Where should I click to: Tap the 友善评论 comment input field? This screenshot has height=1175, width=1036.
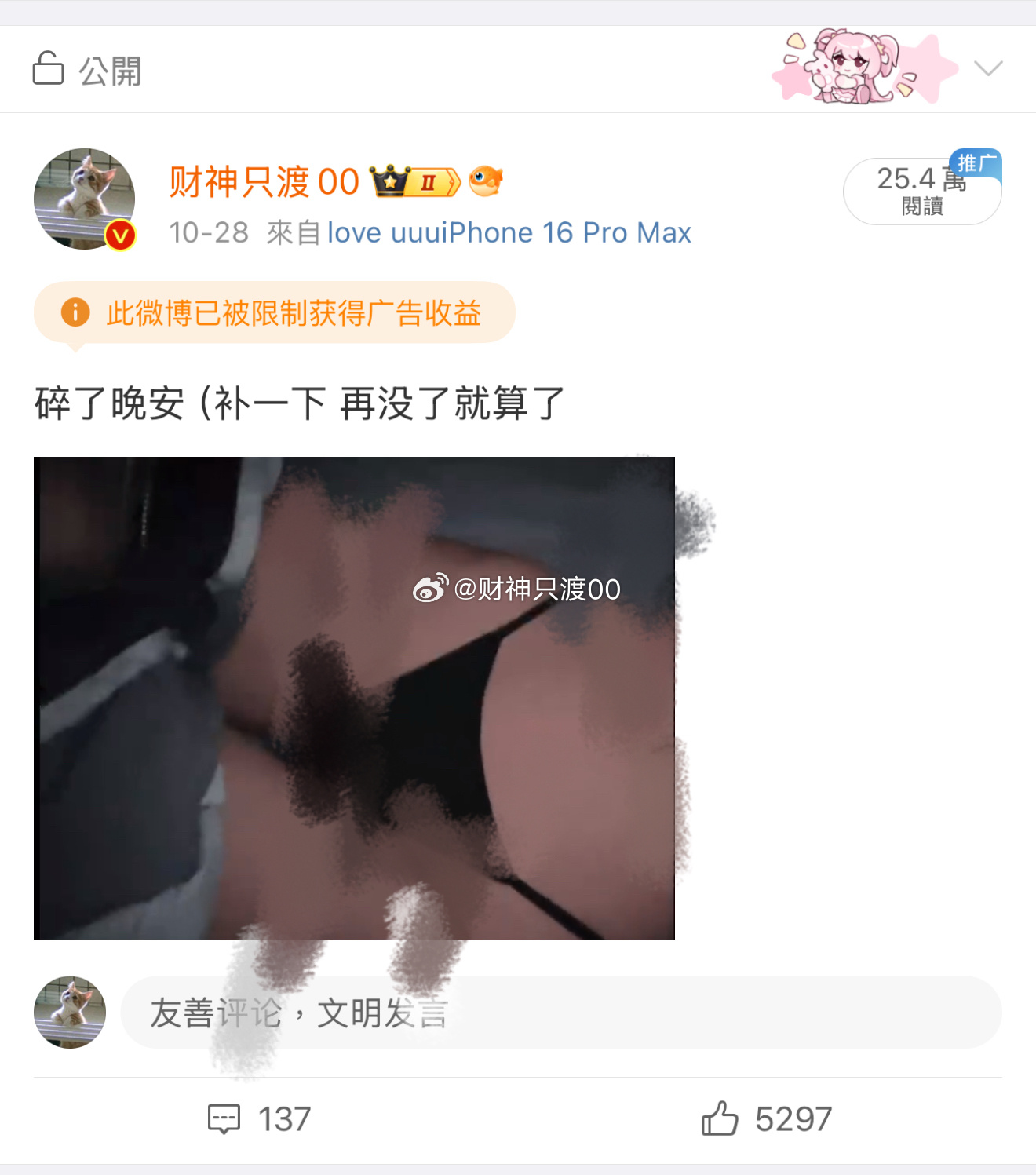pyautogui.click(x=560, y=1013)
